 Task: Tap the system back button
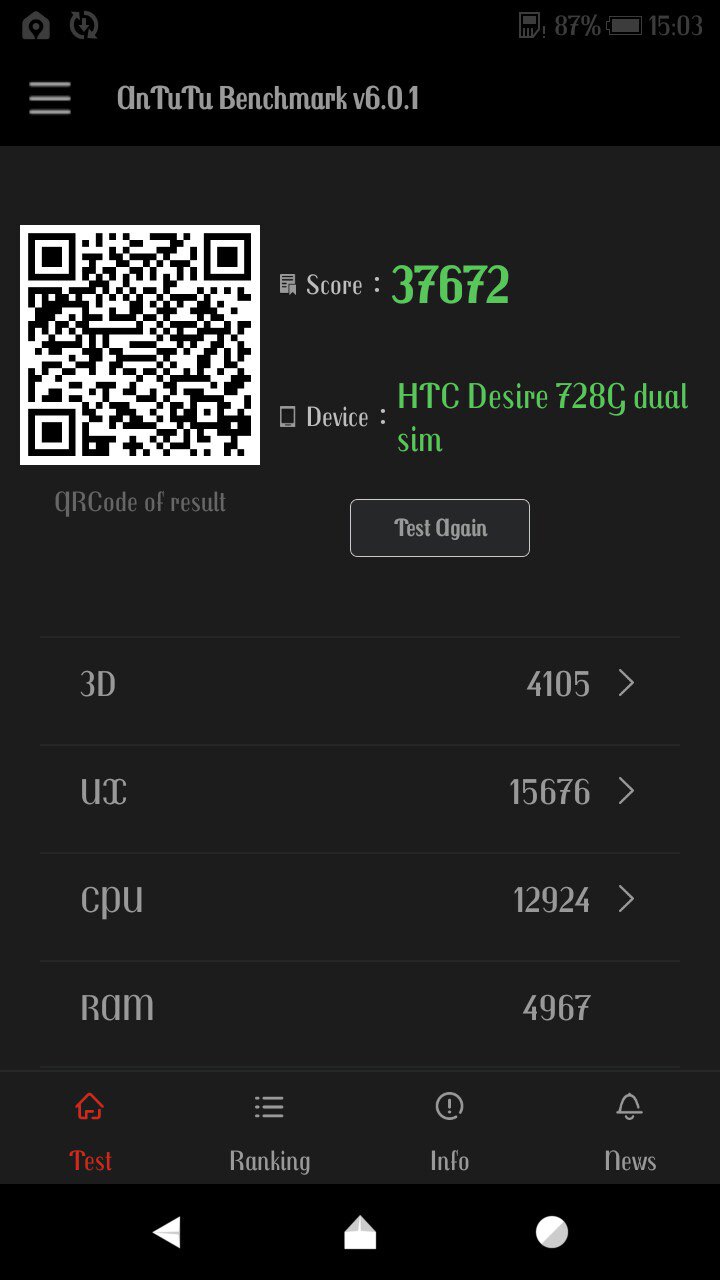[167, 1233]
